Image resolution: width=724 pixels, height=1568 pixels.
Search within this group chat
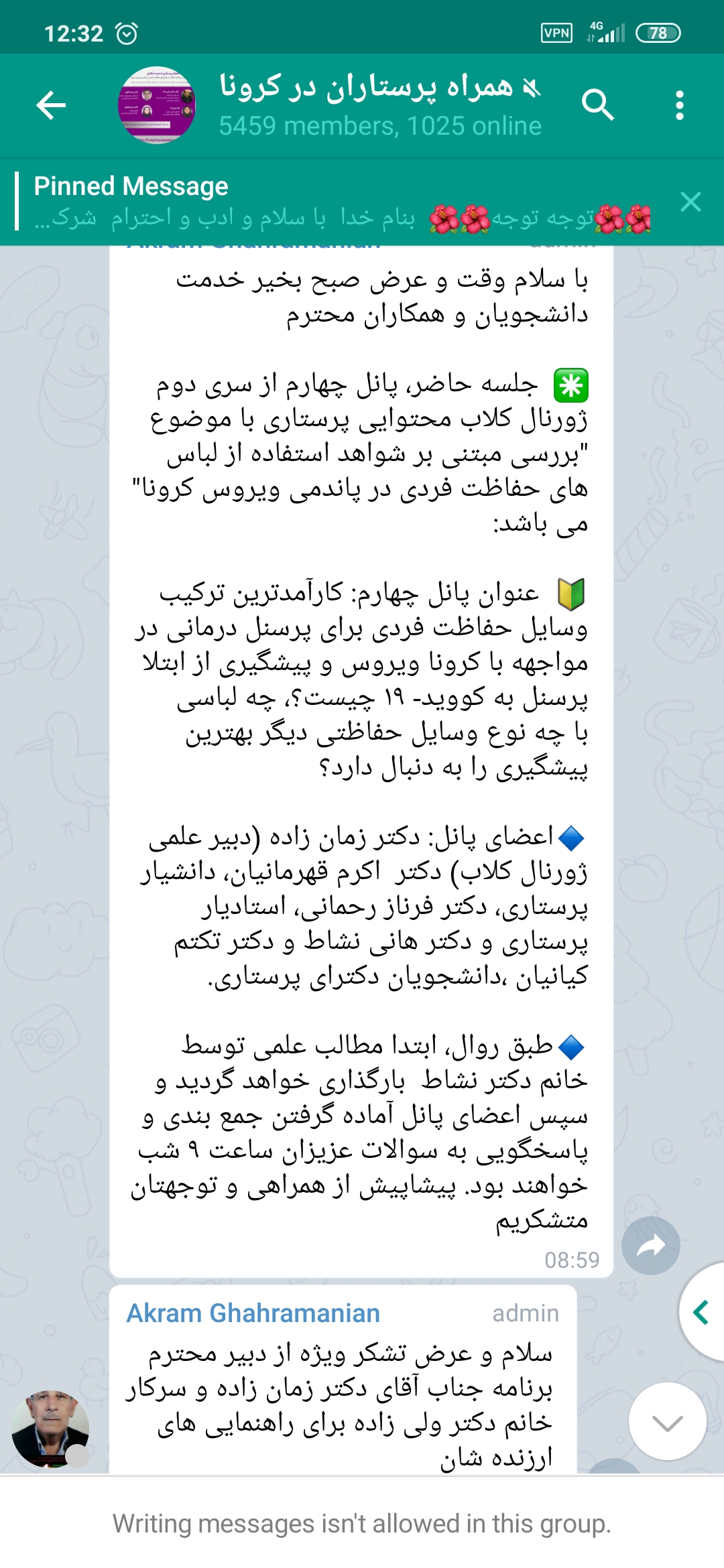pyautogui.click(x=597, y=105)
